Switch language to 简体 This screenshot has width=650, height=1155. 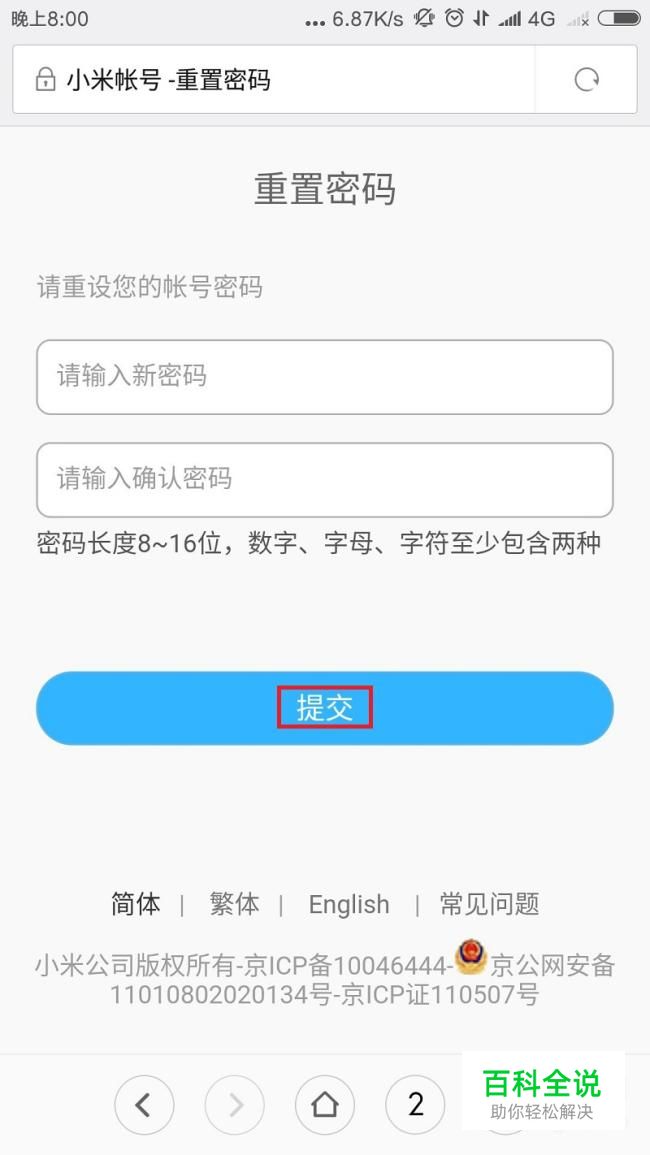click(x=136, y=904)
